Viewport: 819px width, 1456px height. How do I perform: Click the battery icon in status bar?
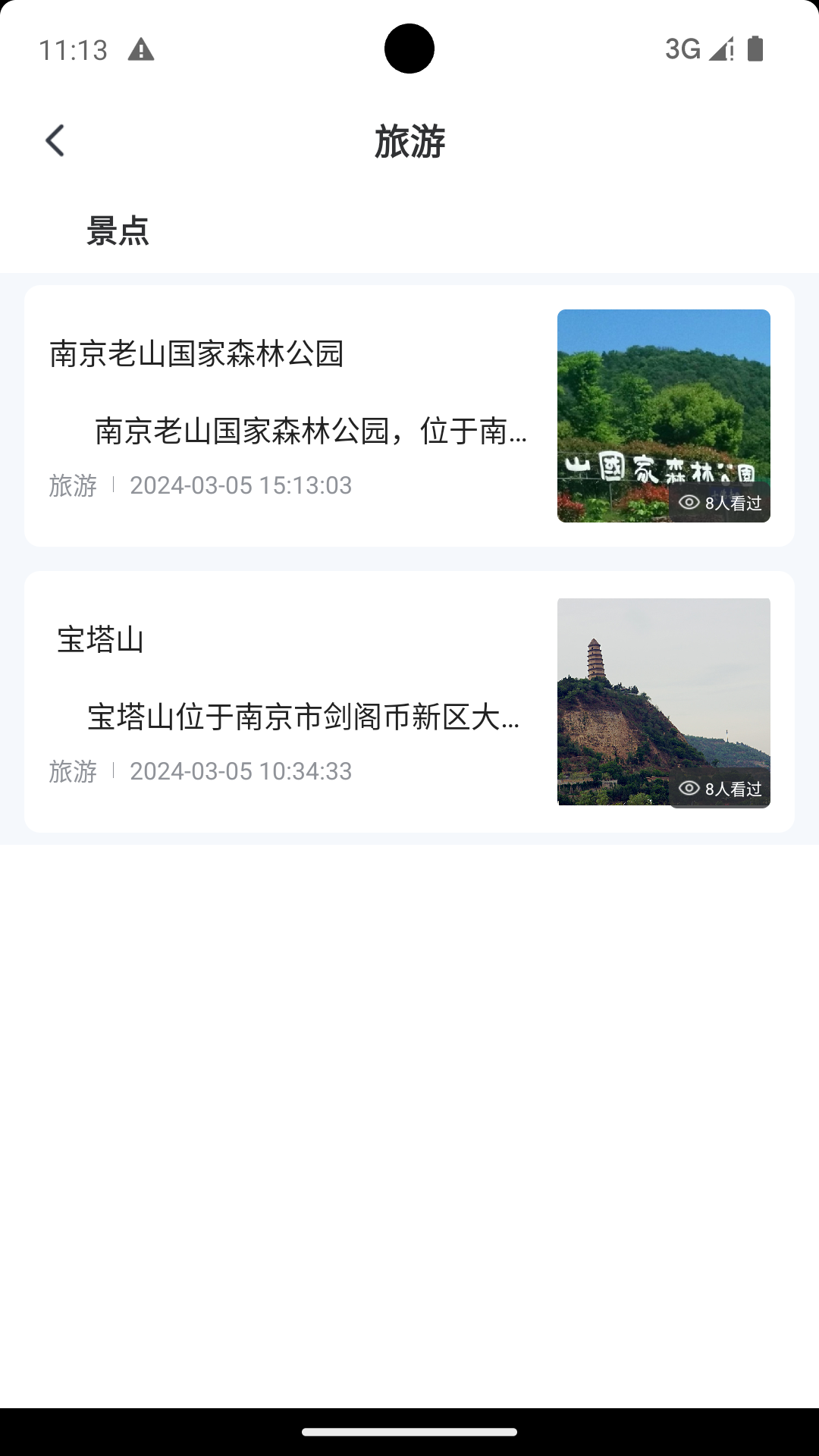coord(756,49)
